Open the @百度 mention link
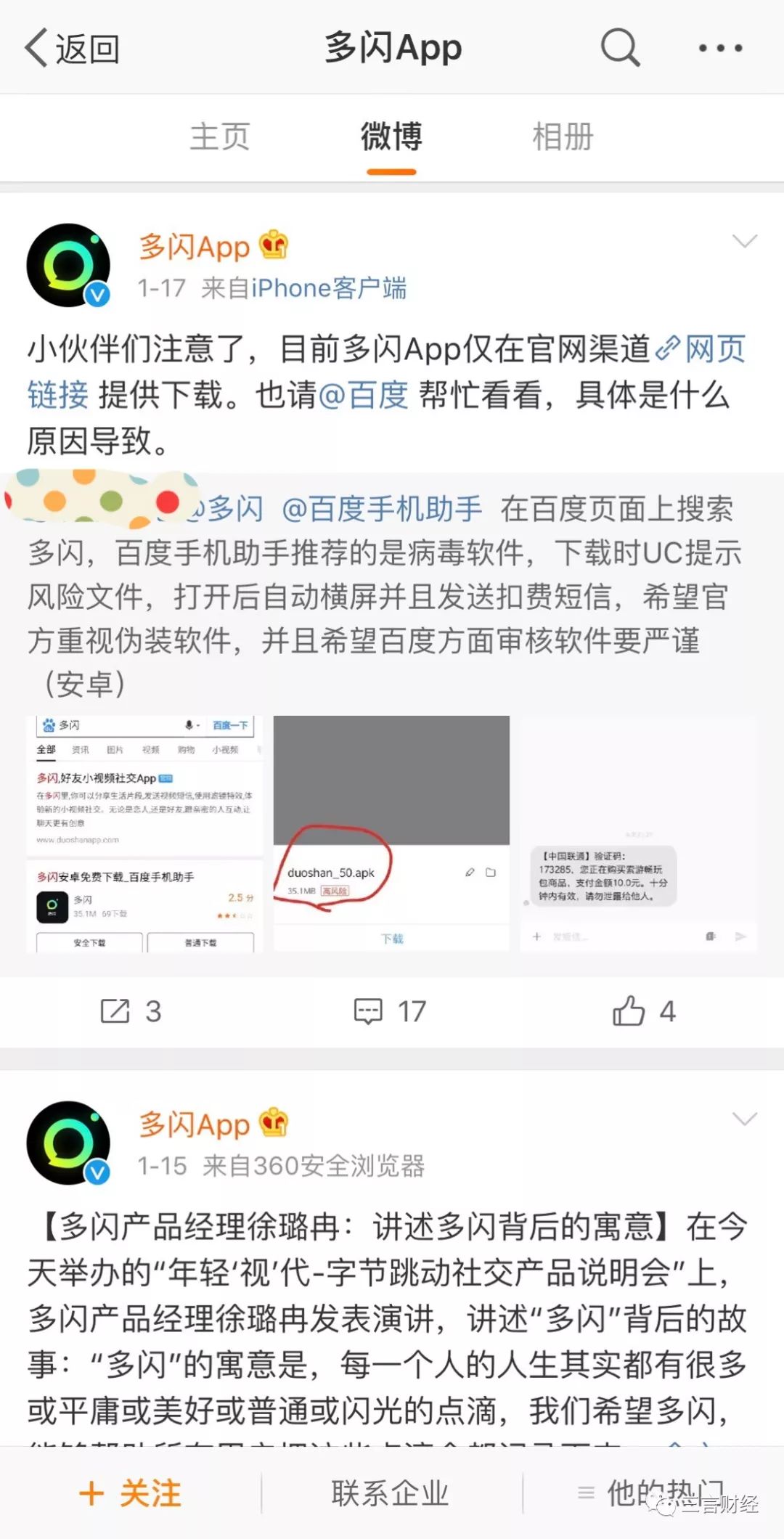Image resolution: width=784 pixels, height=1539 pixels. tap(363, 396)
